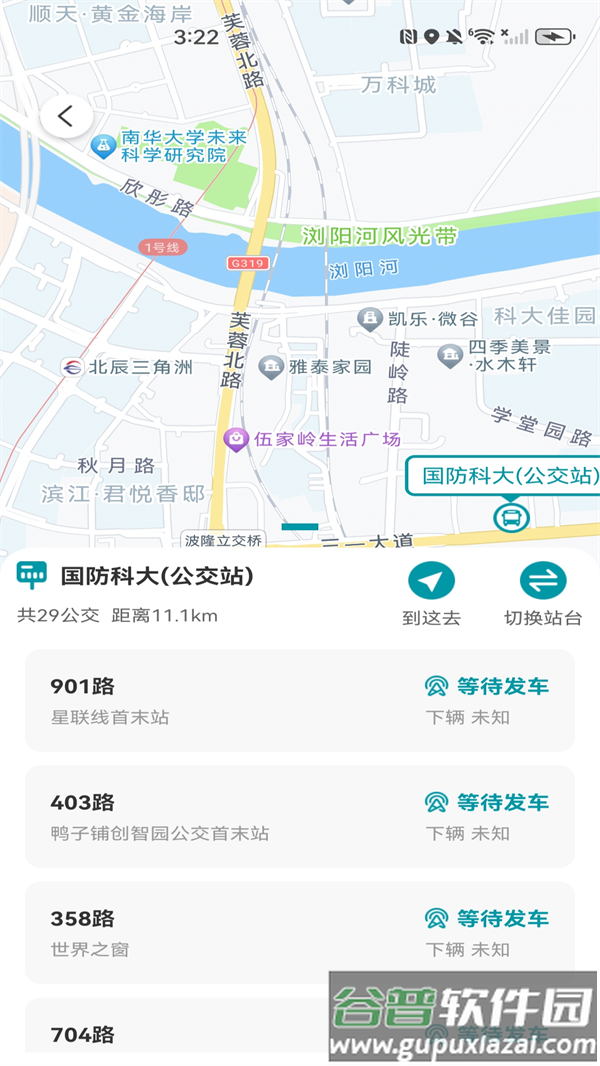The width and height of the screenshot is (600, 1066).
Task: Select the 北辰三角洲 metro station marker
Action: [x=72, y=367]
